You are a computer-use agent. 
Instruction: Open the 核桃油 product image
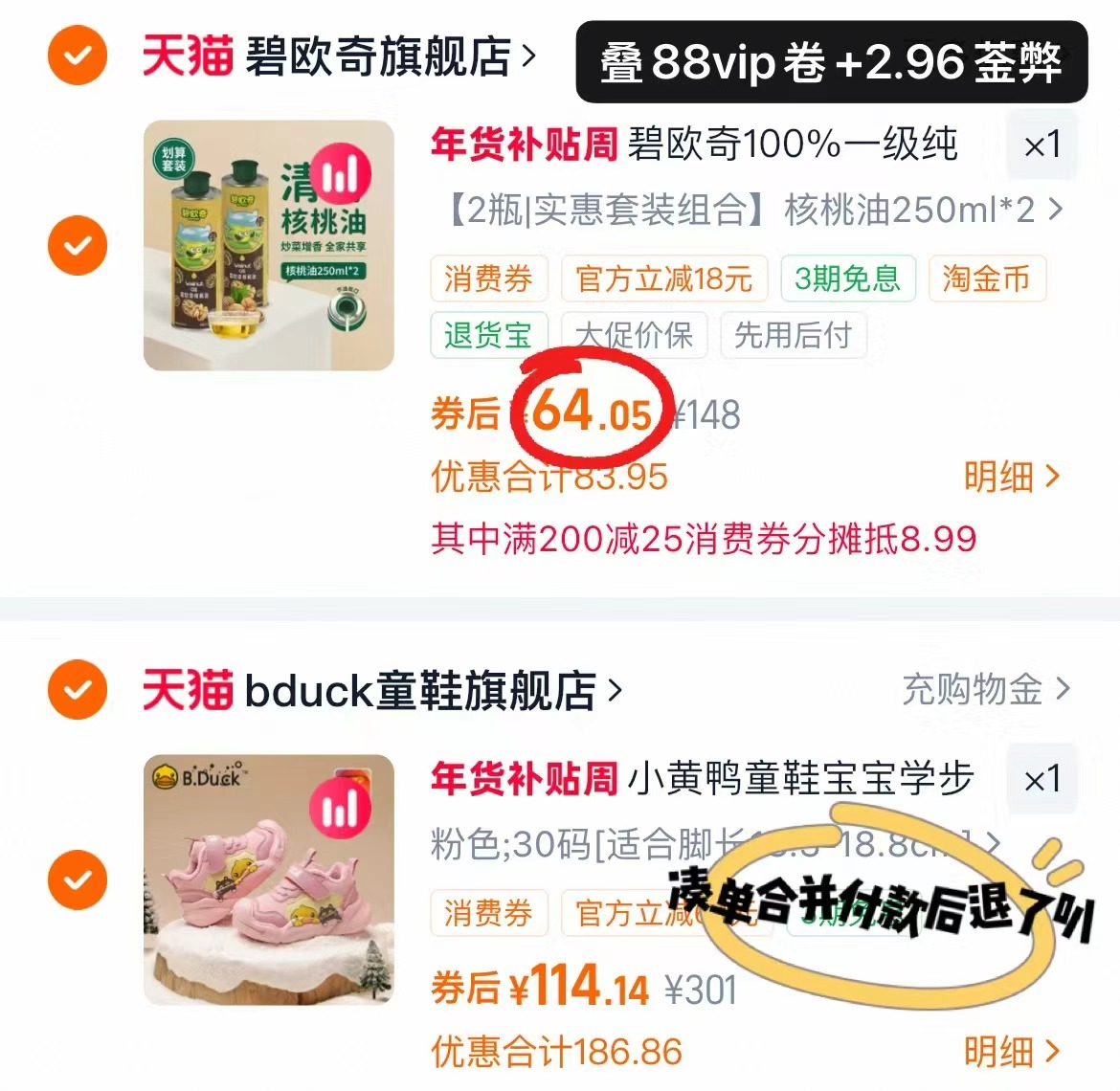coord(269,245)
